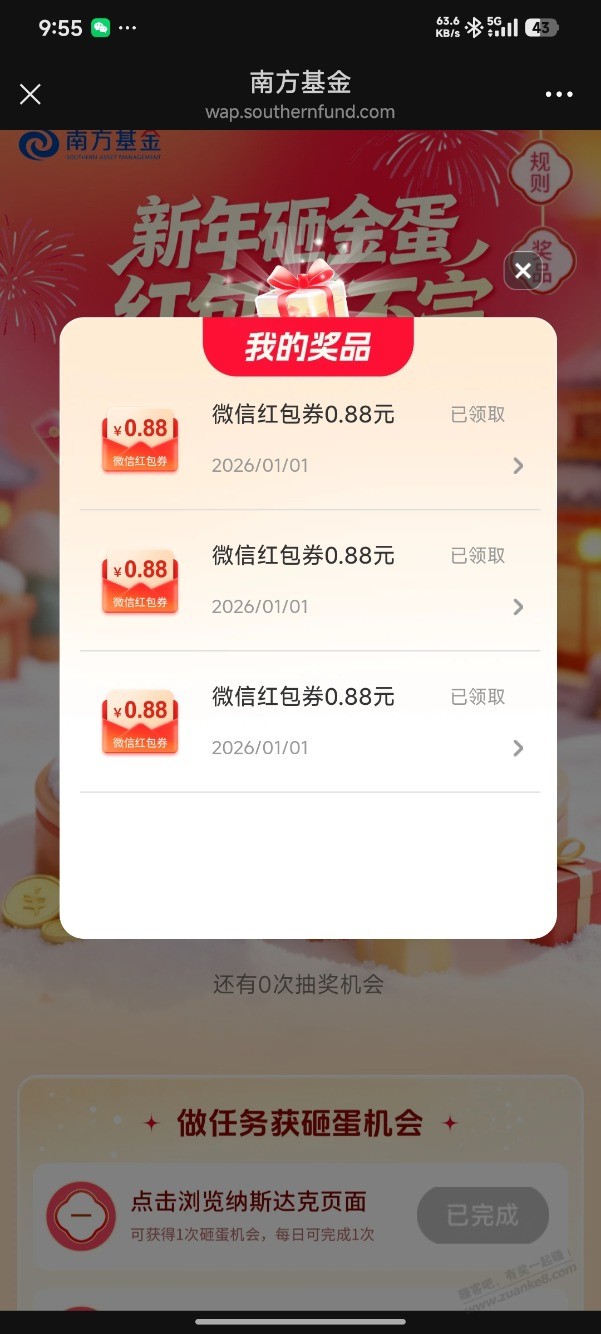Image resolution: width=601 pixels, height=1334 pixels.
Task: Open the first 微信红包券0.88元 prize row
Action: point(310,439)
